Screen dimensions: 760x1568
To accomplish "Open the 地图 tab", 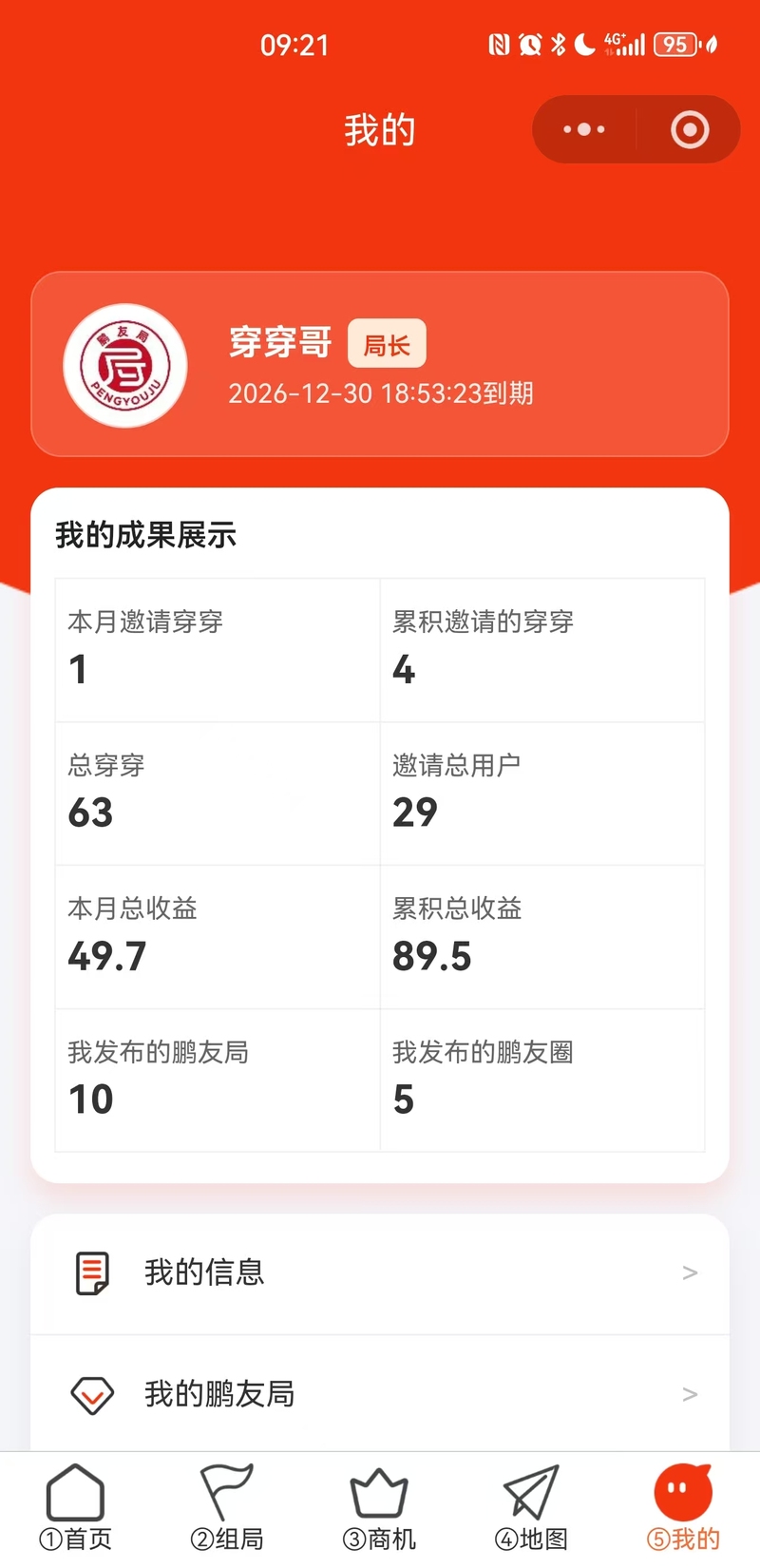I will point(531,1508).
